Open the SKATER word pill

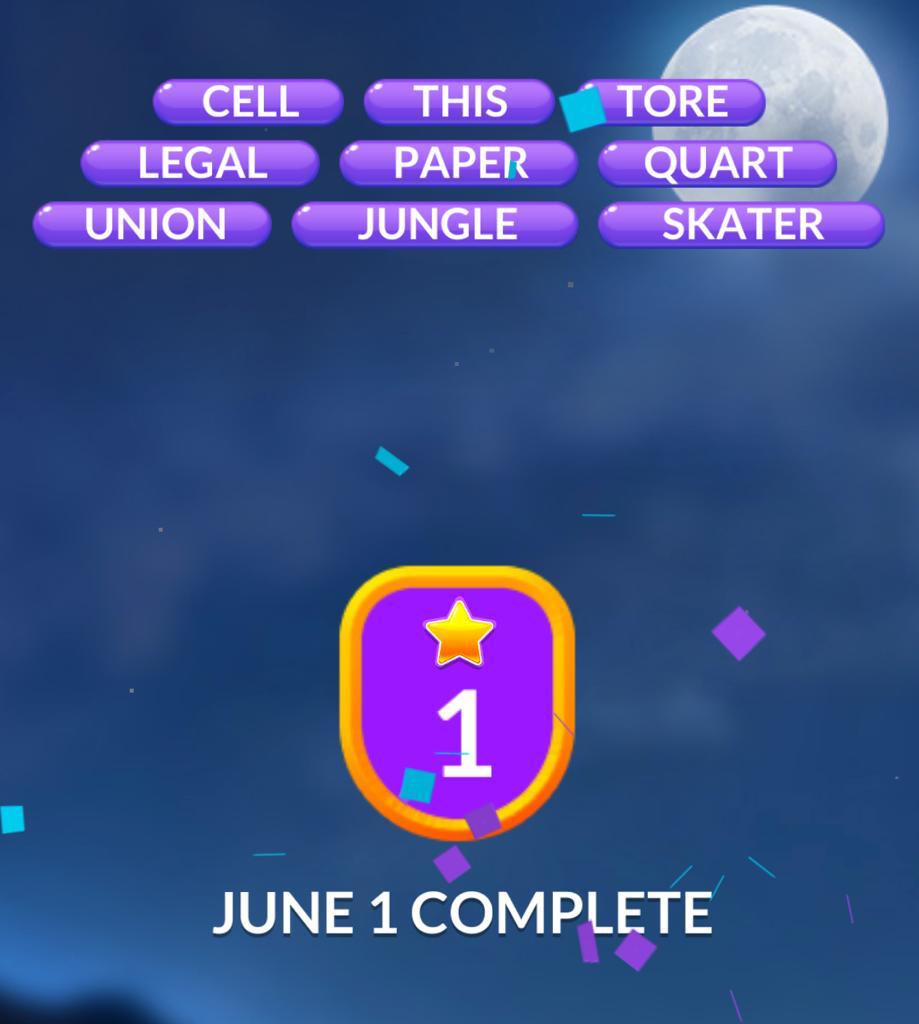pos(741,224)
